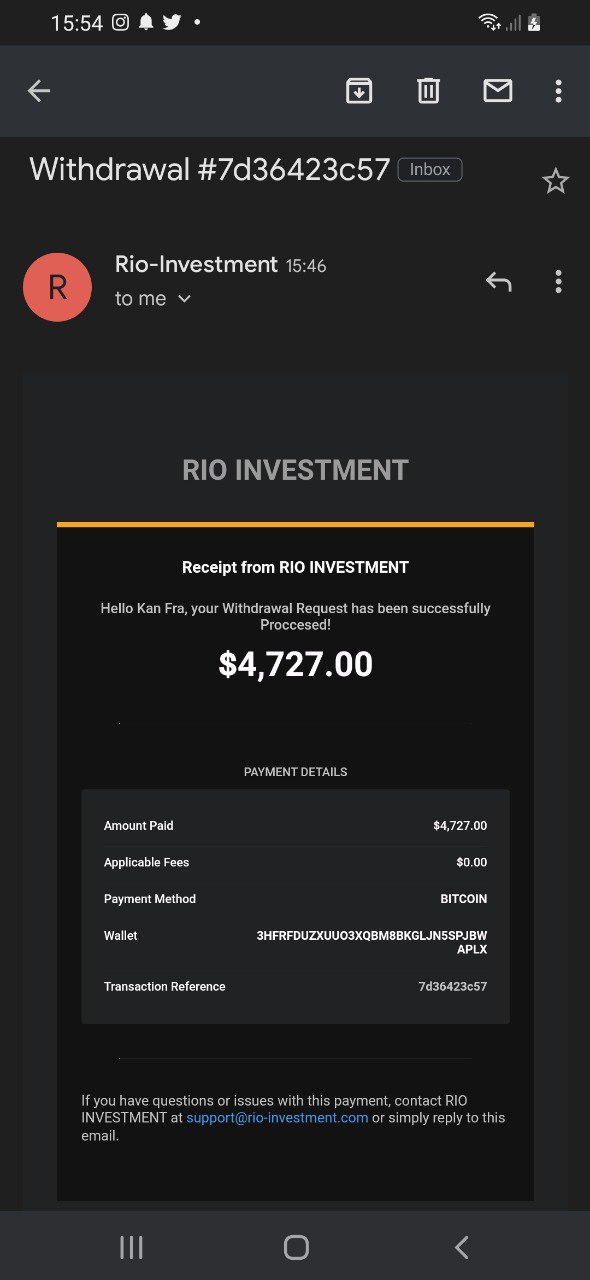
Task: Star this Withdrawal email
Action: 555,181
